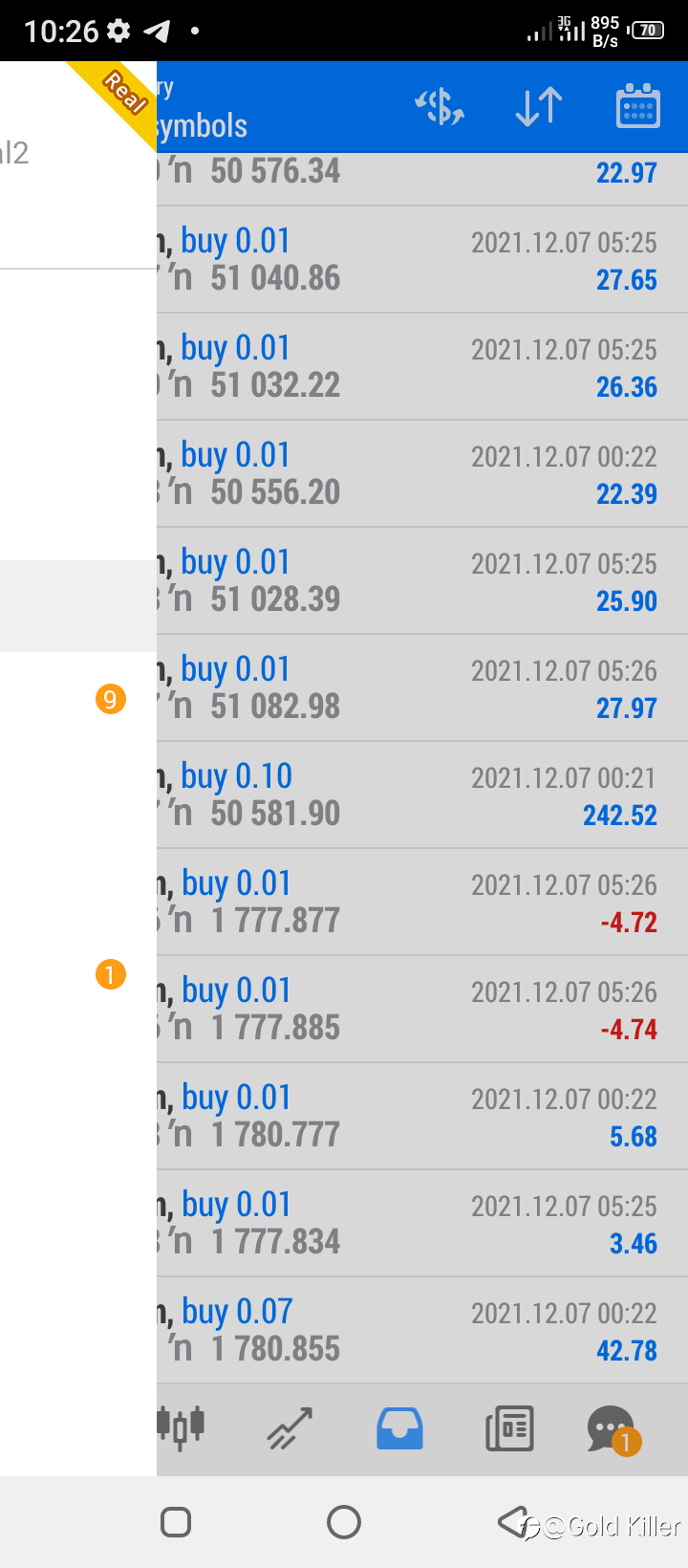Image resolution: width=688 pixels, height=1568 pixels.
Task: Open the buy 0.07 trade at 1 780.855
Action: pos(422,1330)
